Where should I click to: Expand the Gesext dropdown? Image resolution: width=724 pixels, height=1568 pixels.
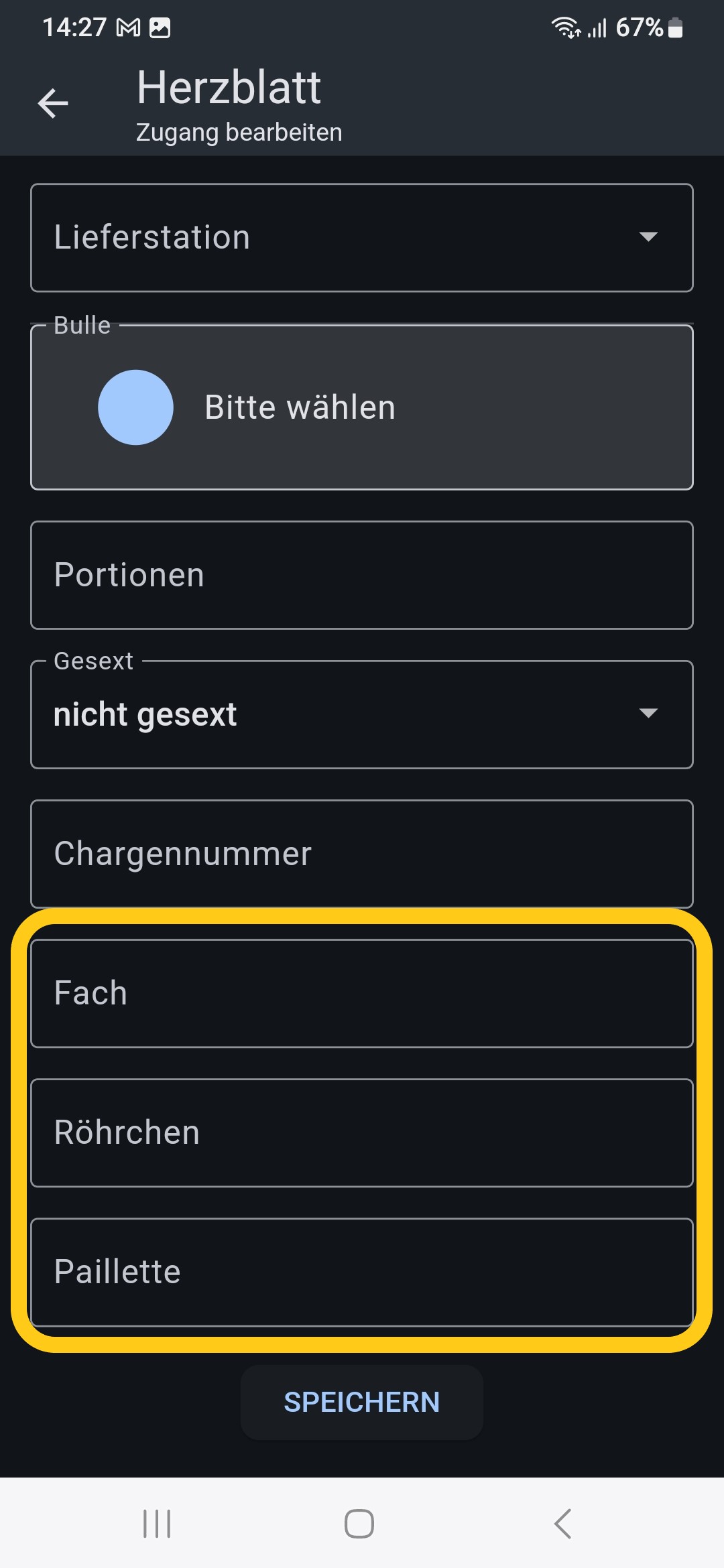pos(362,714)
